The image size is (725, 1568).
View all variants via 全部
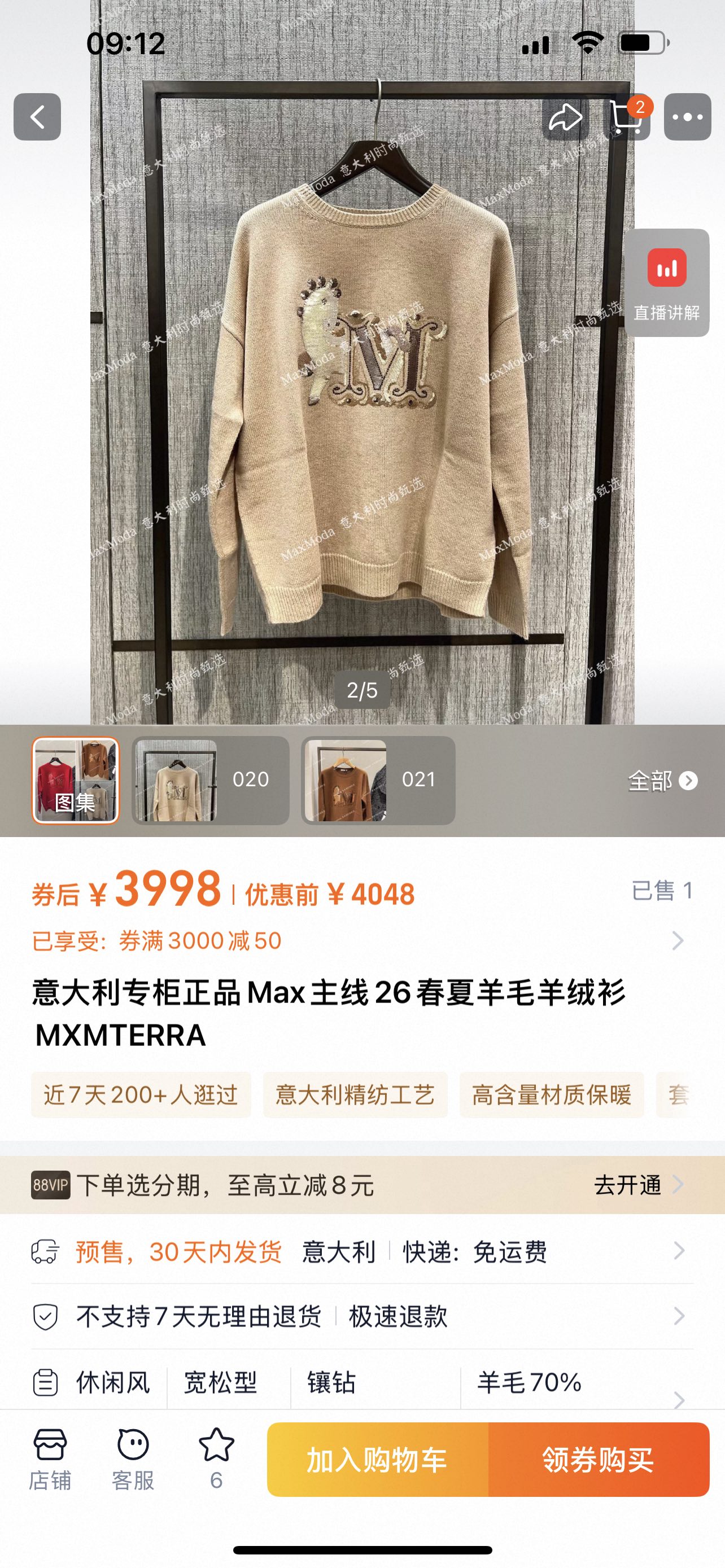[663, 781]
